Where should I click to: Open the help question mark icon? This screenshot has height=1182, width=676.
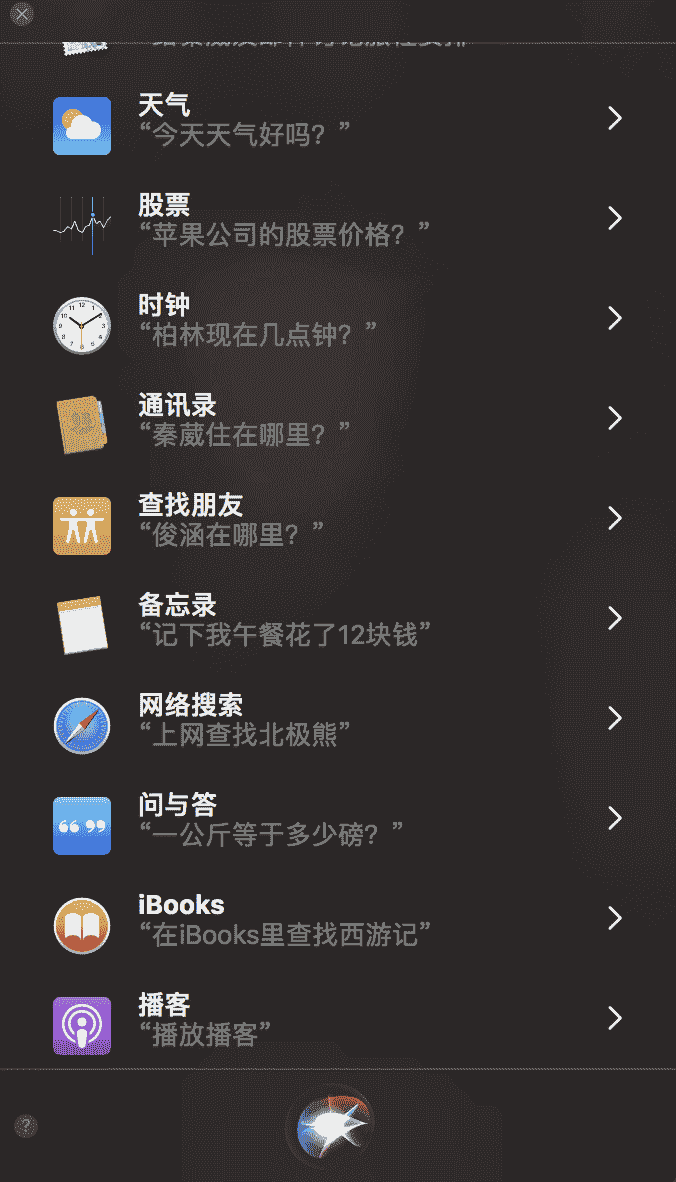pyautogui.click(x=26, y=1126)
